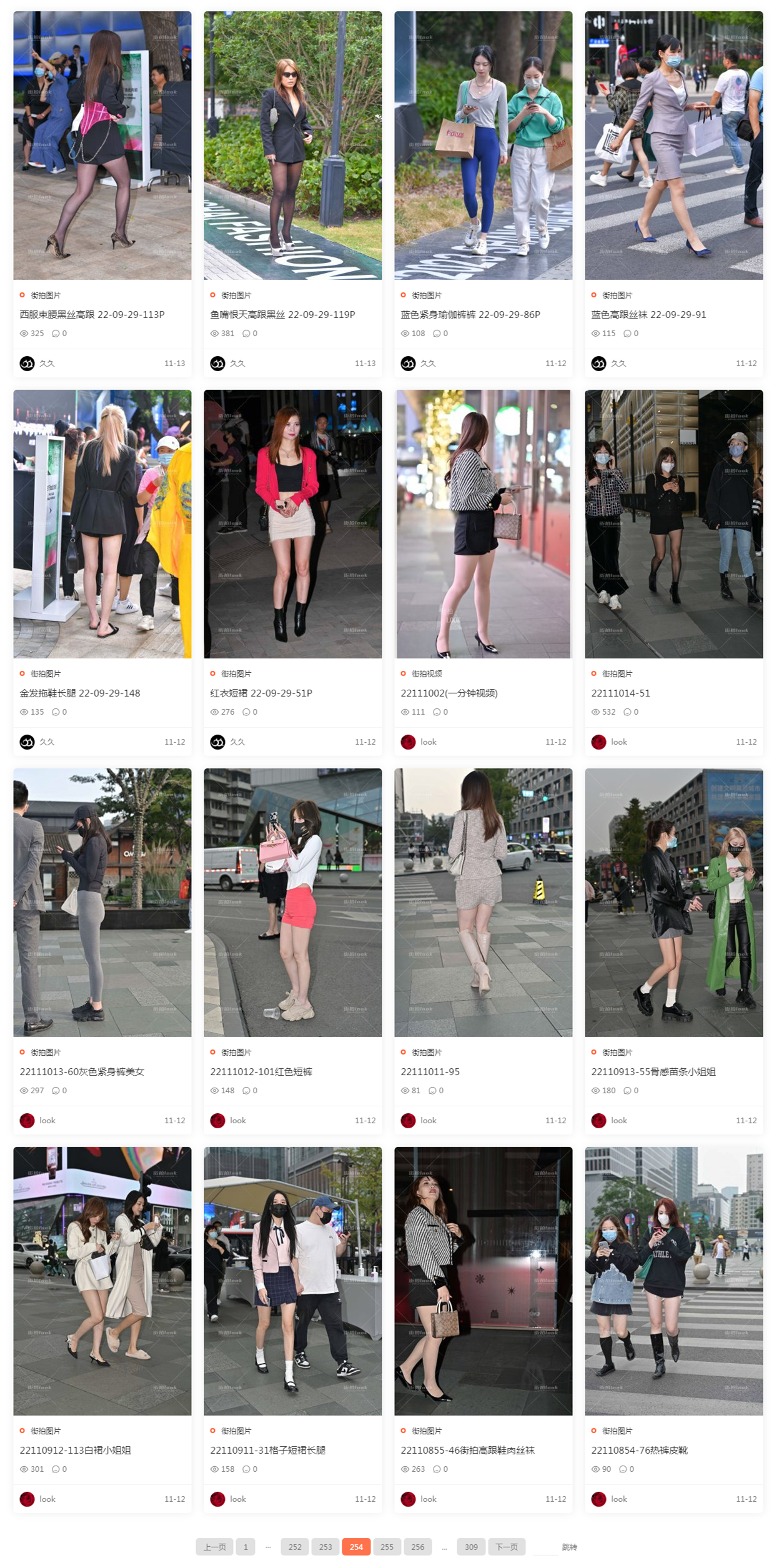Open post 红衣短裙 22-09-29-51P
Image resolution: width=784 pixels, height=1568 pixels.
261,693
